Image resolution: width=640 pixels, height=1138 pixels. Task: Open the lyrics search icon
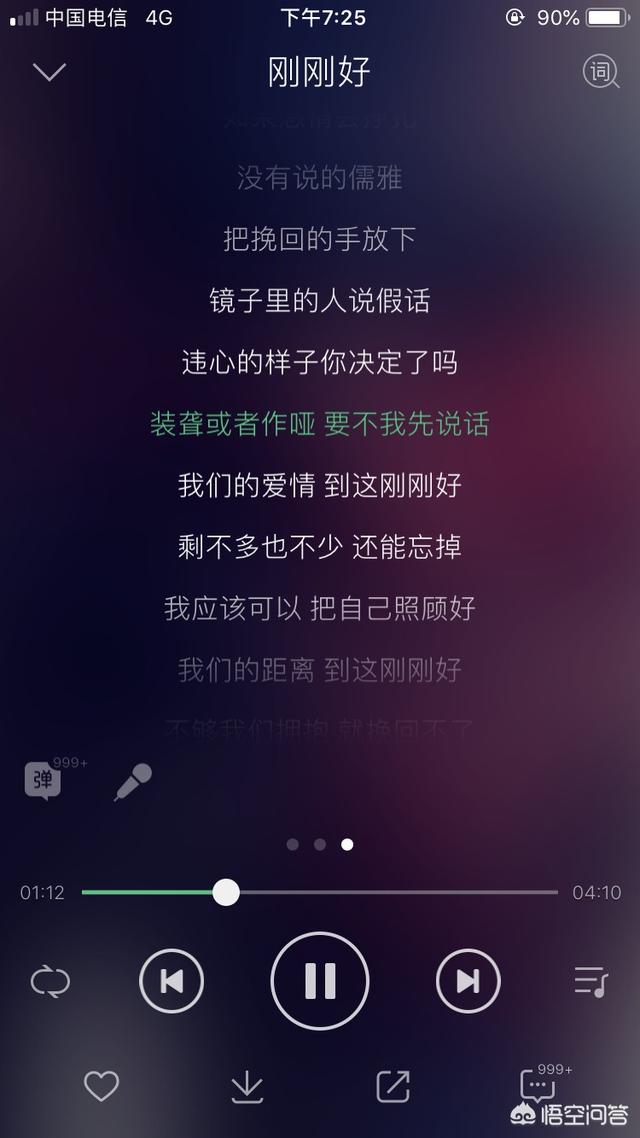[x=601, y=72]
